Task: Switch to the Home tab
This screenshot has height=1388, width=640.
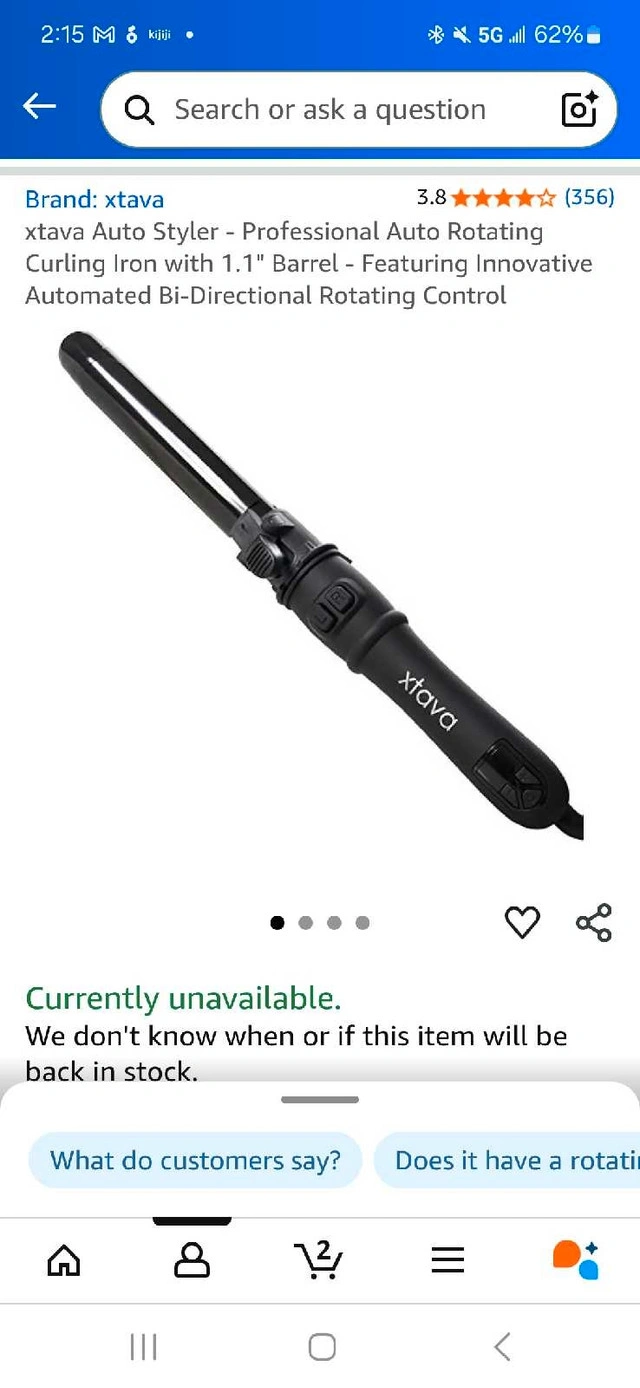Action: click(64, 1260)
